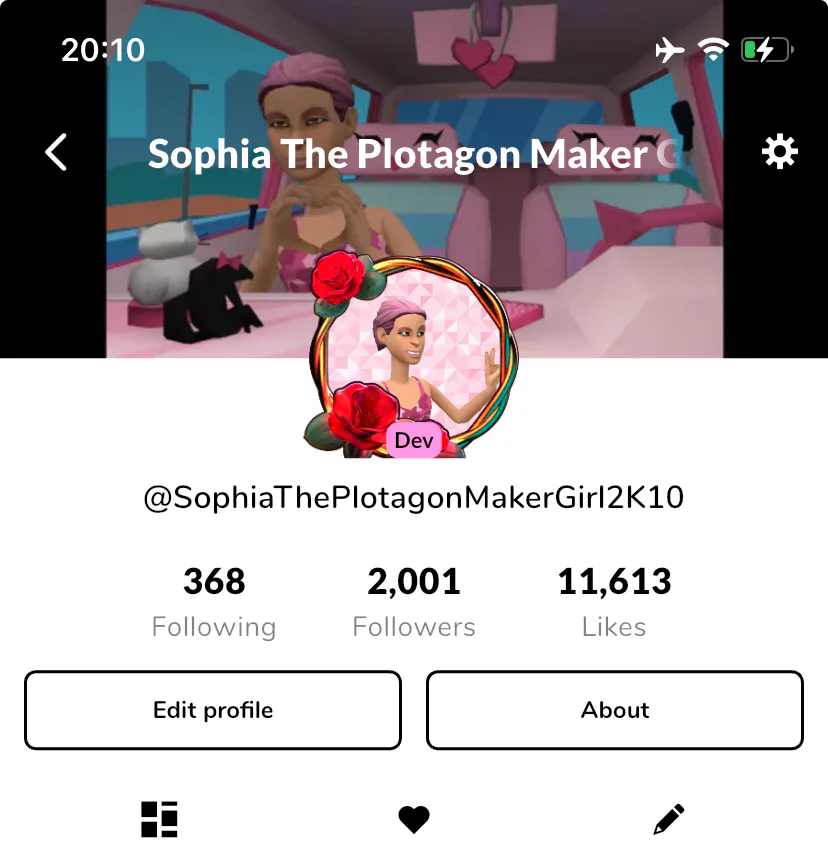Switch to the posts grid tab
Image resolution: width=828 pixels, height=864 pixels.
coord(159,819)
